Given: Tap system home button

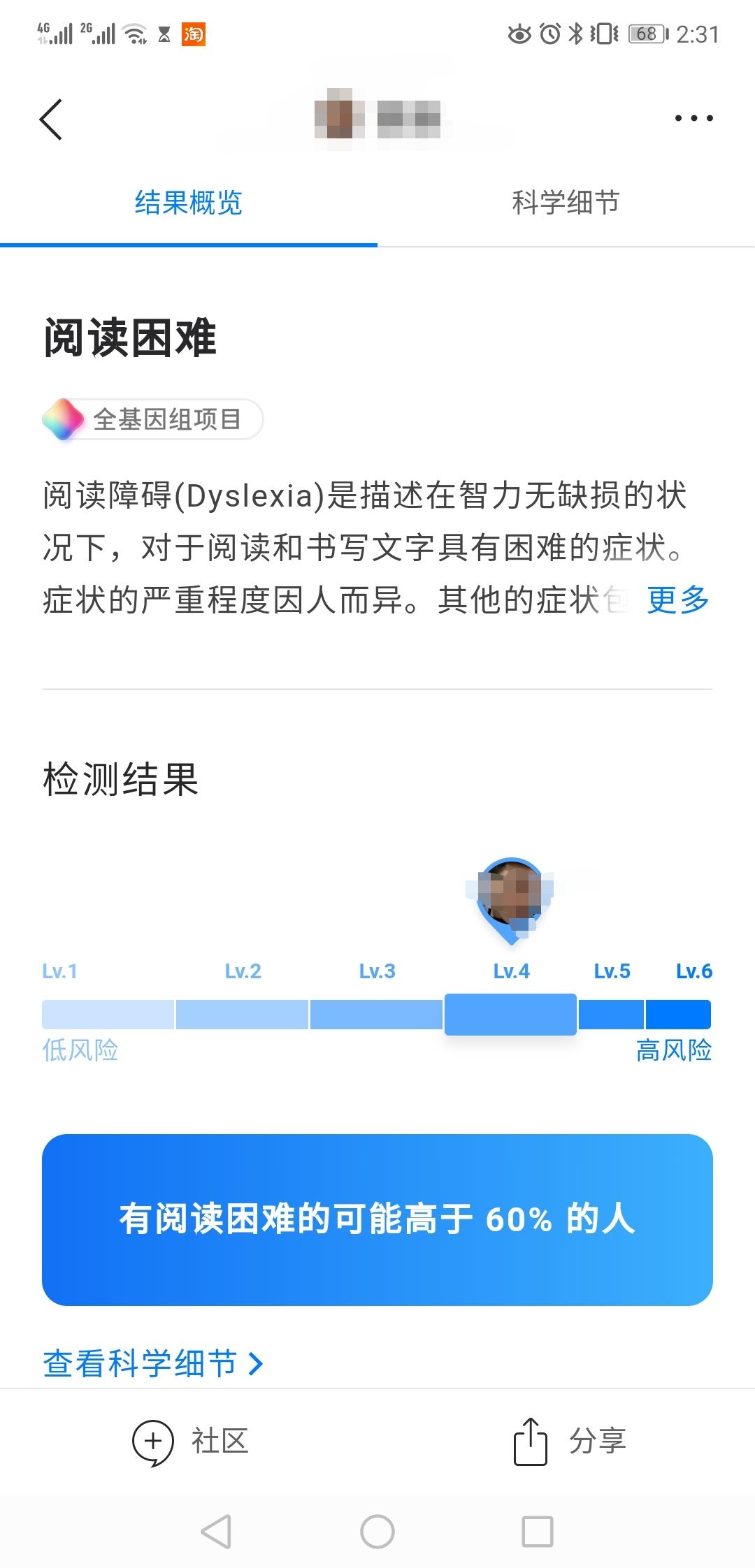Looking at the screenshot, I should 377,1532.
